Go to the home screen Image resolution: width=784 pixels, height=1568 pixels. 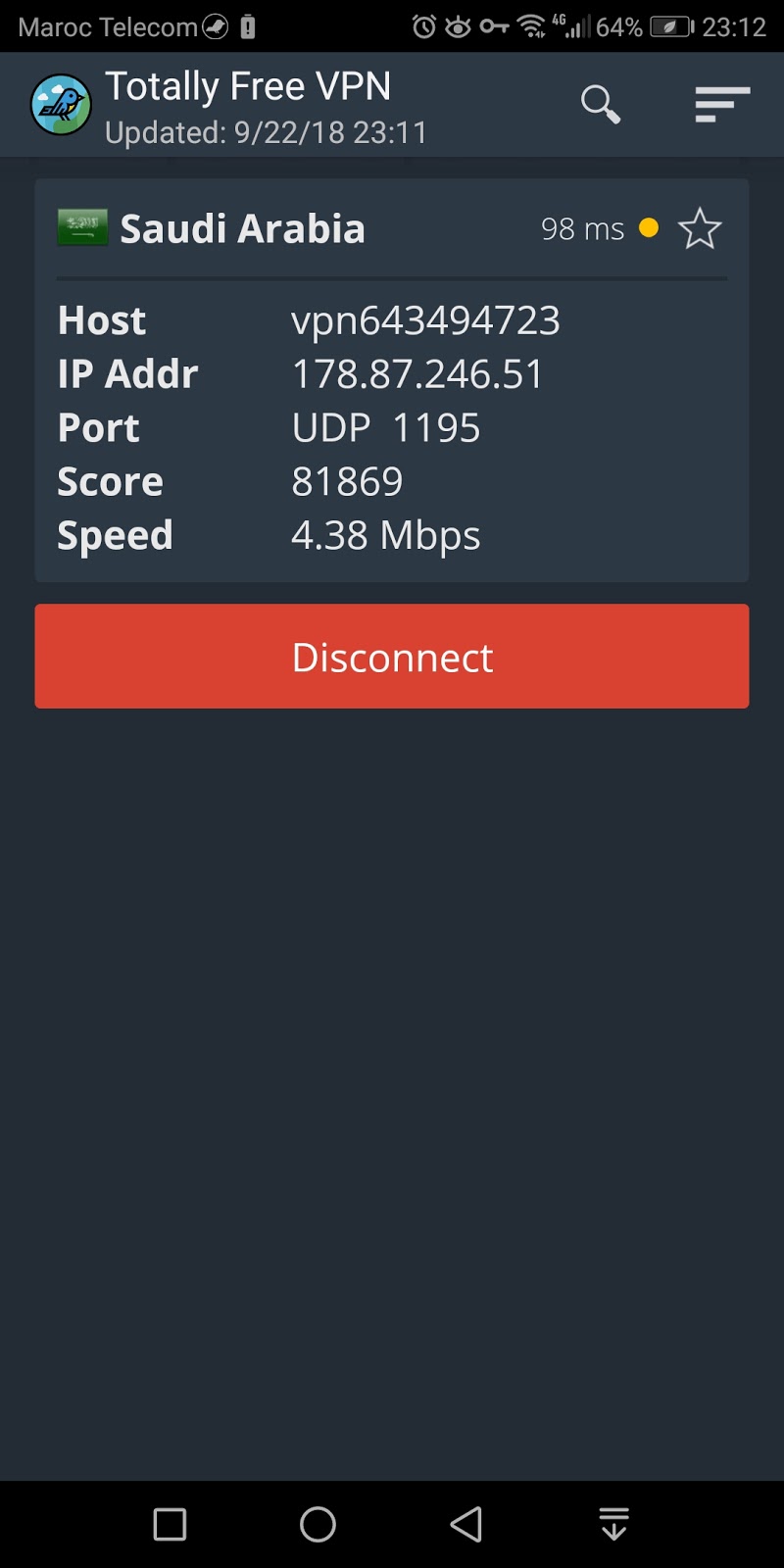(x=318, y=1524)
